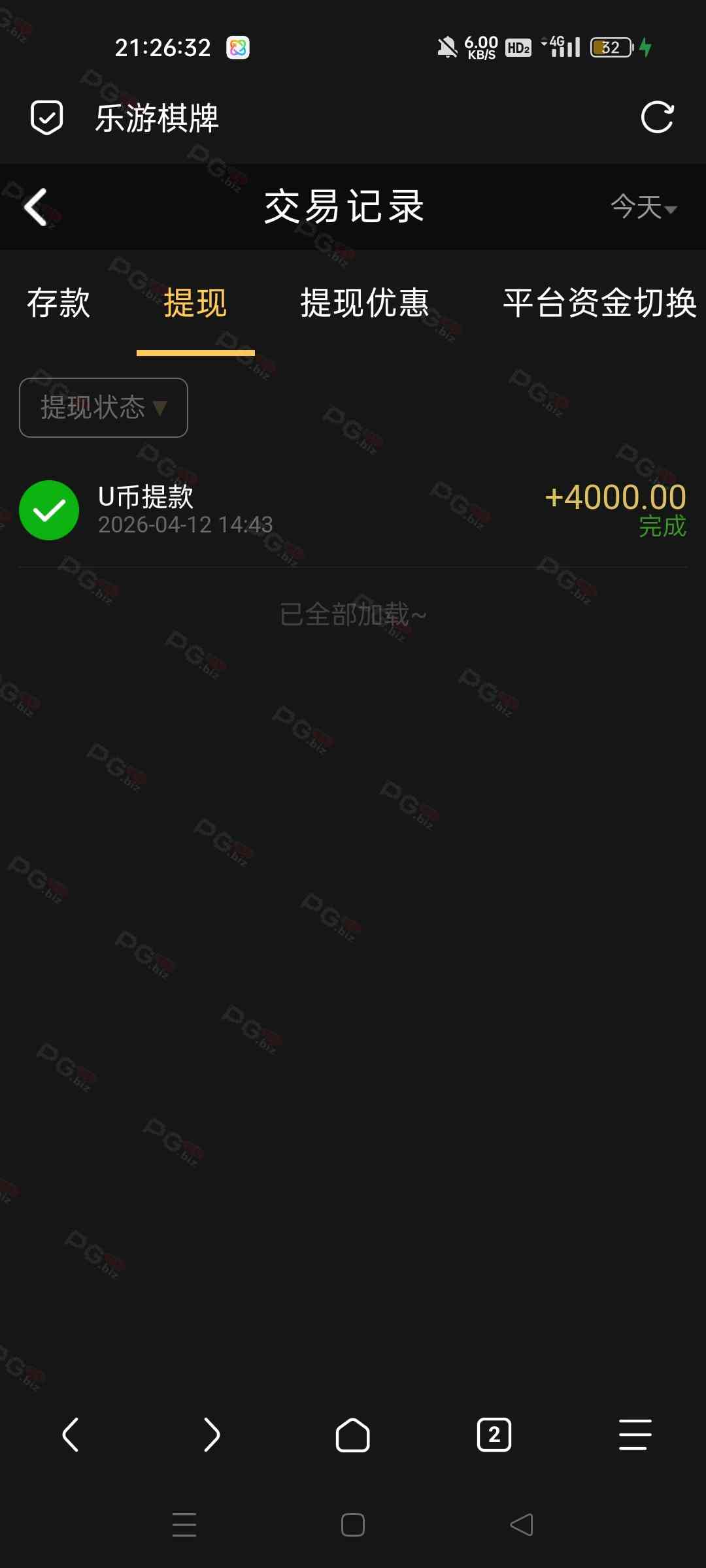Tap the browser forward arrow
Screen dimensions: 706x1568
[x=211, y=1435]
